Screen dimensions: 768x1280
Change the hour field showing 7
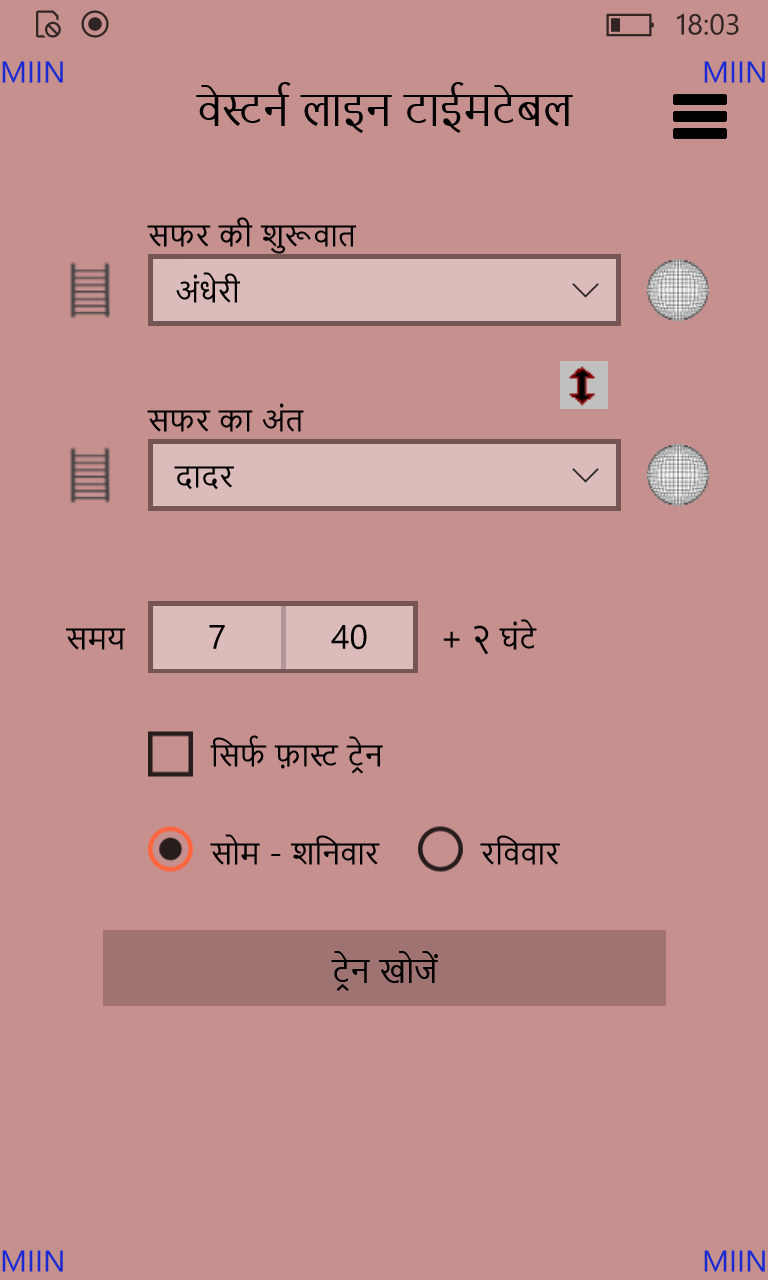coord(217,637)
